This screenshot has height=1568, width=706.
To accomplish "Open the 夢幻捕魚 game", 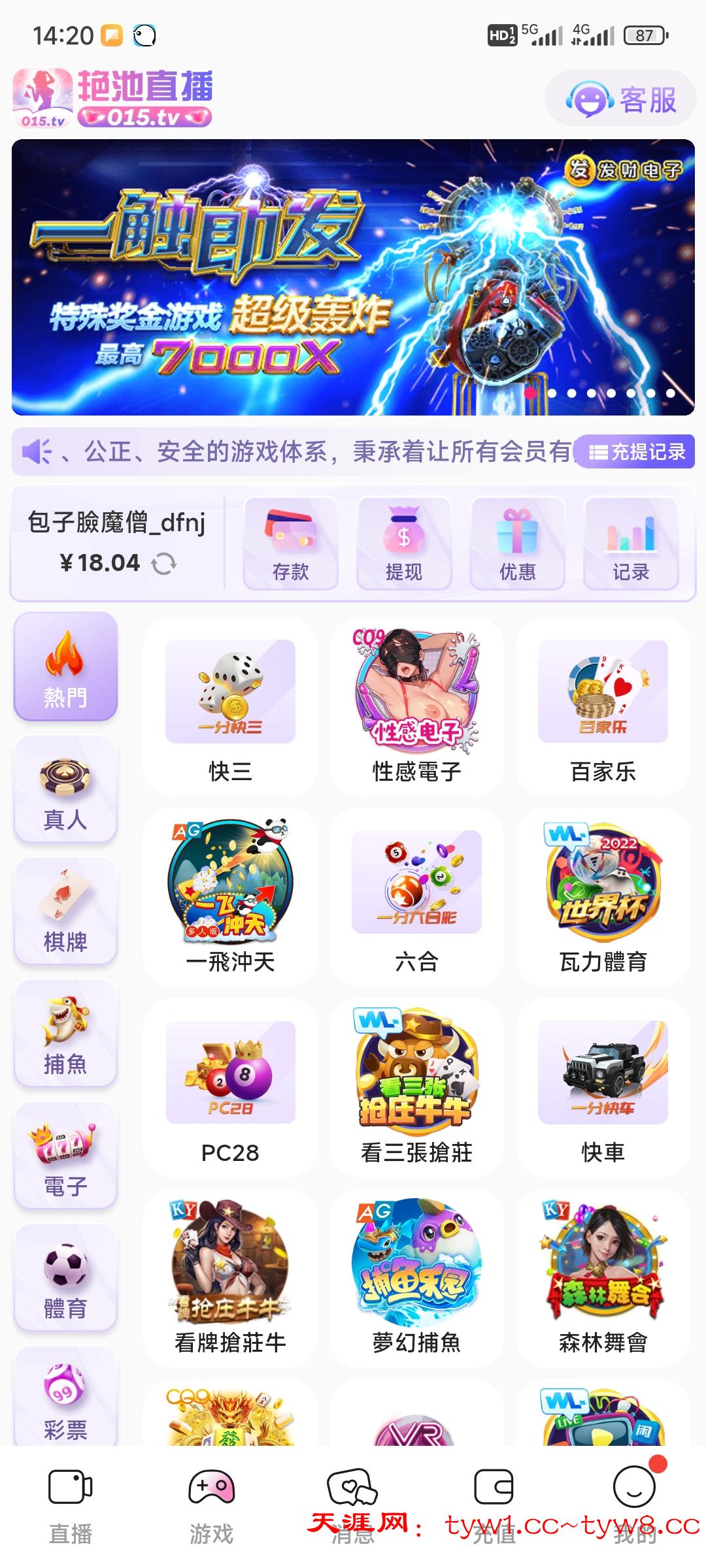I will pyautogui.click(x=416, y=1277).
